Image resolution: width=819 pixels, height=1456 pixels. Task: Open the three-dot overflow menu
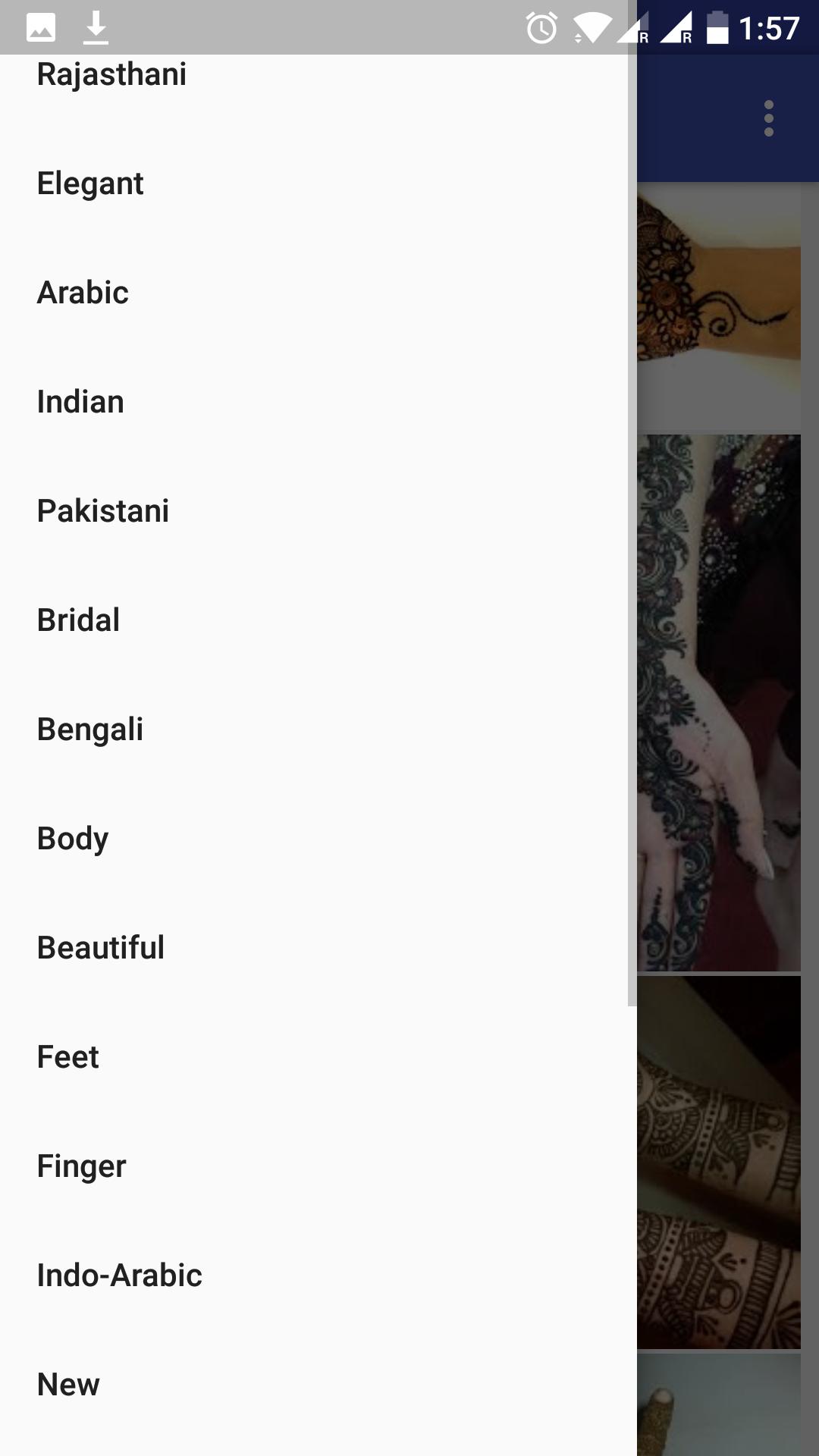coord(768,118)
